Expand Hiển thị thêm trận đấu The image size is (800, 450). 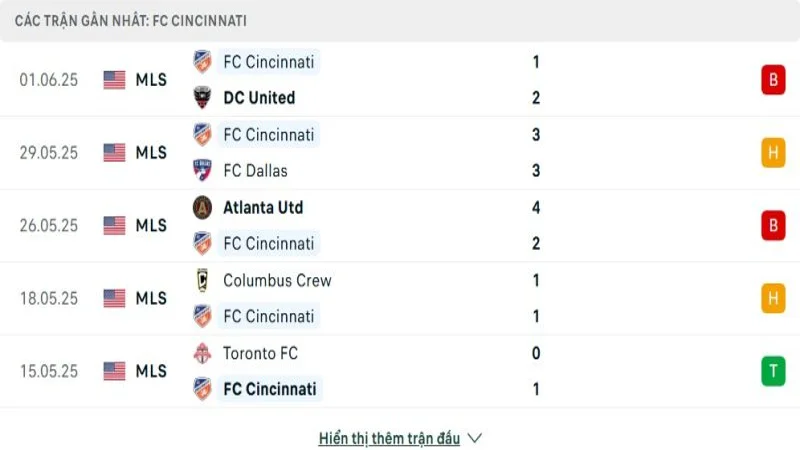[400, 438]
